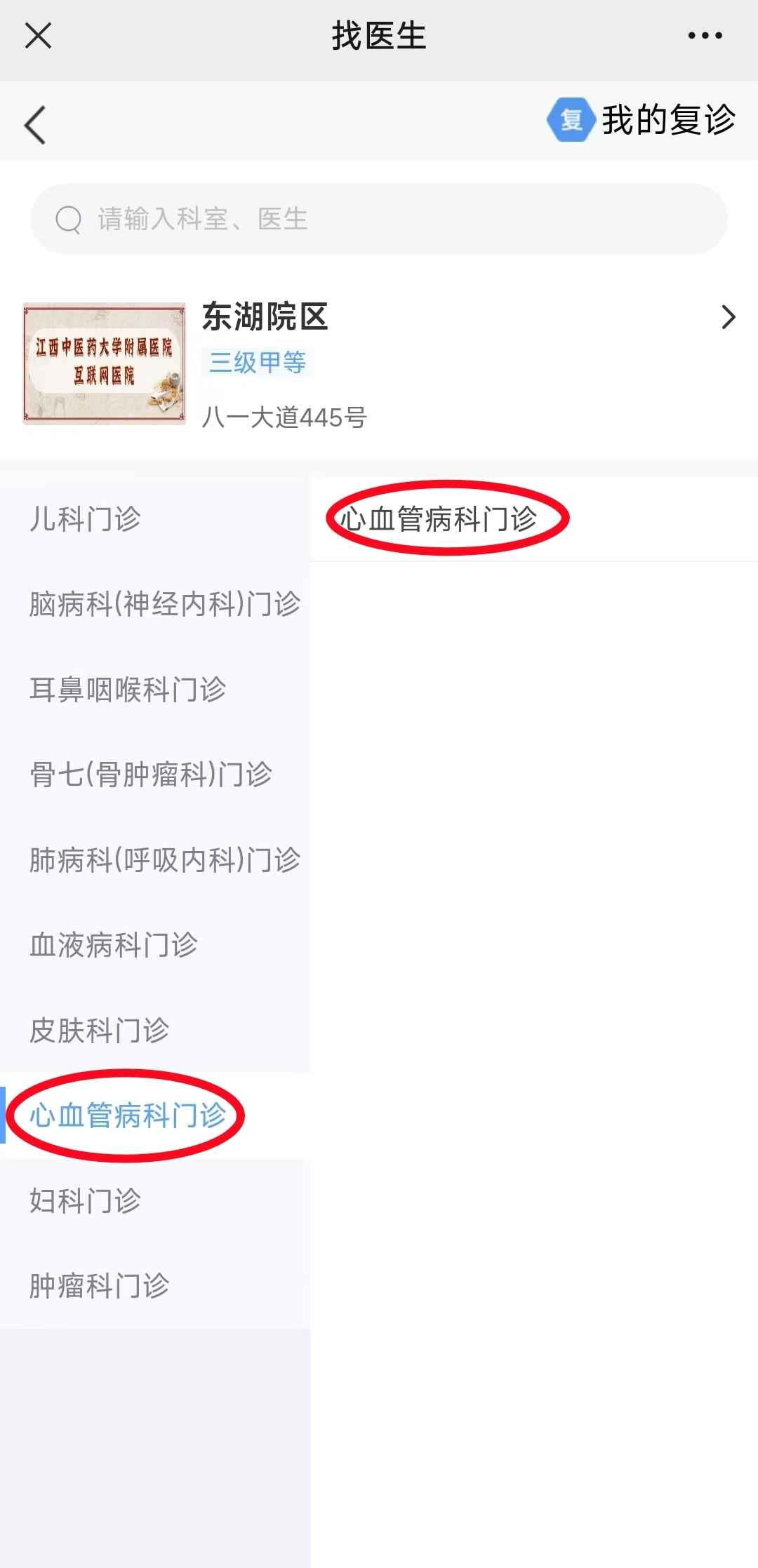Screen dimensions: 758x1568
Task: Close the mini program with X
Action: [38, 35]
